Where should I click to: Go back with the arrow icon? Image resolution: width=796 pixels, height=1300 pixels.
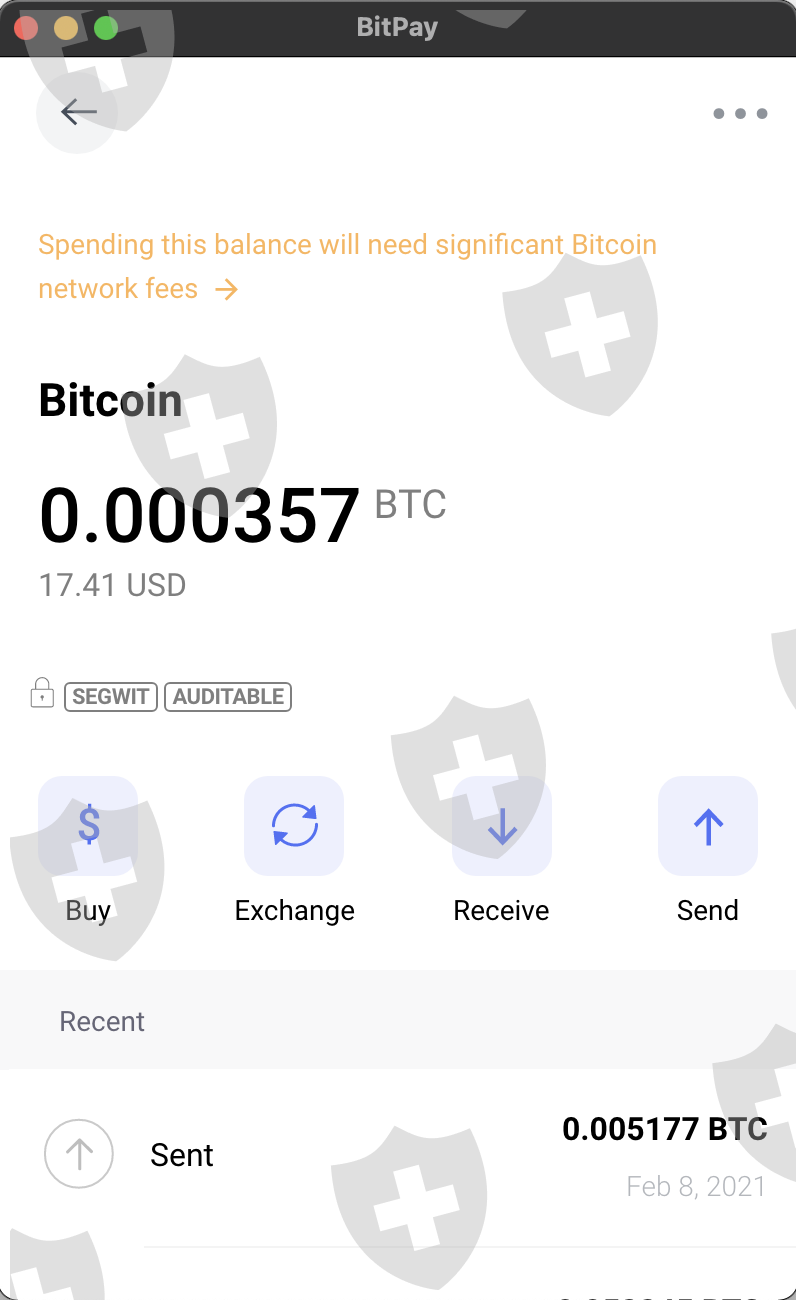pos(78,112)
